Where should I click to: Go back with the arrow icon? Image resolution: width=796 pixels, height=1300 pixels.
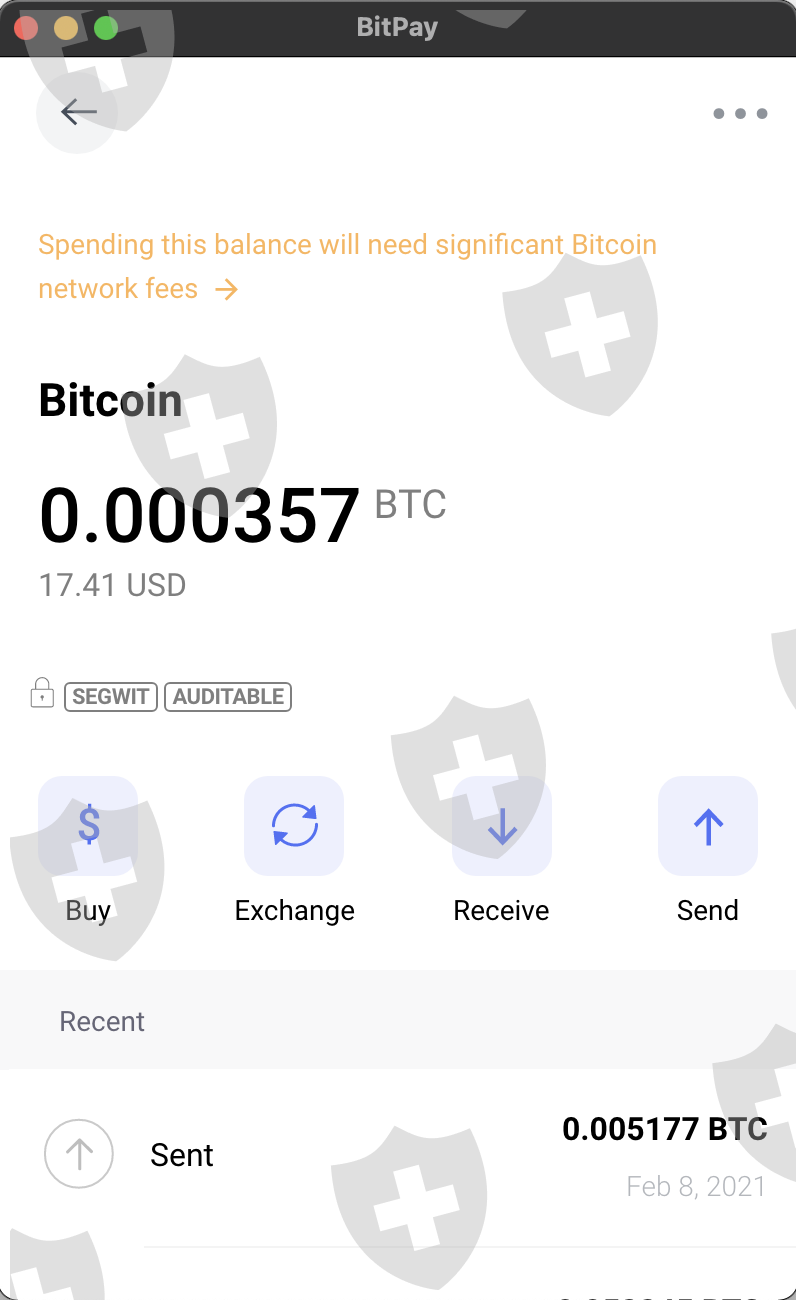pos(78,112)
